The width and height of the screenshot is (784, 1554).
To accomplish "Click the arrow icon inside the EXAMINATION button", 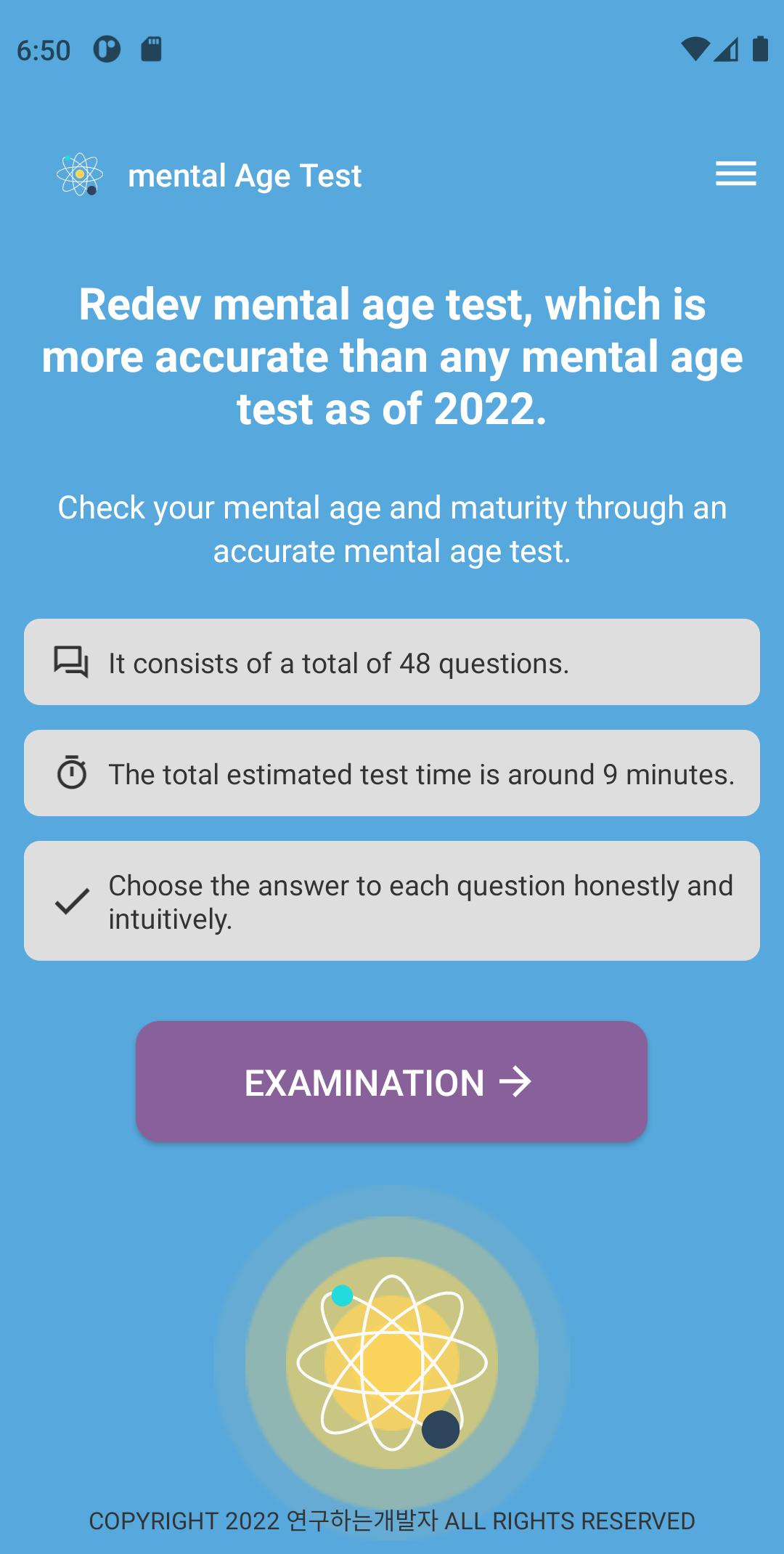I will pos(516,1082).
